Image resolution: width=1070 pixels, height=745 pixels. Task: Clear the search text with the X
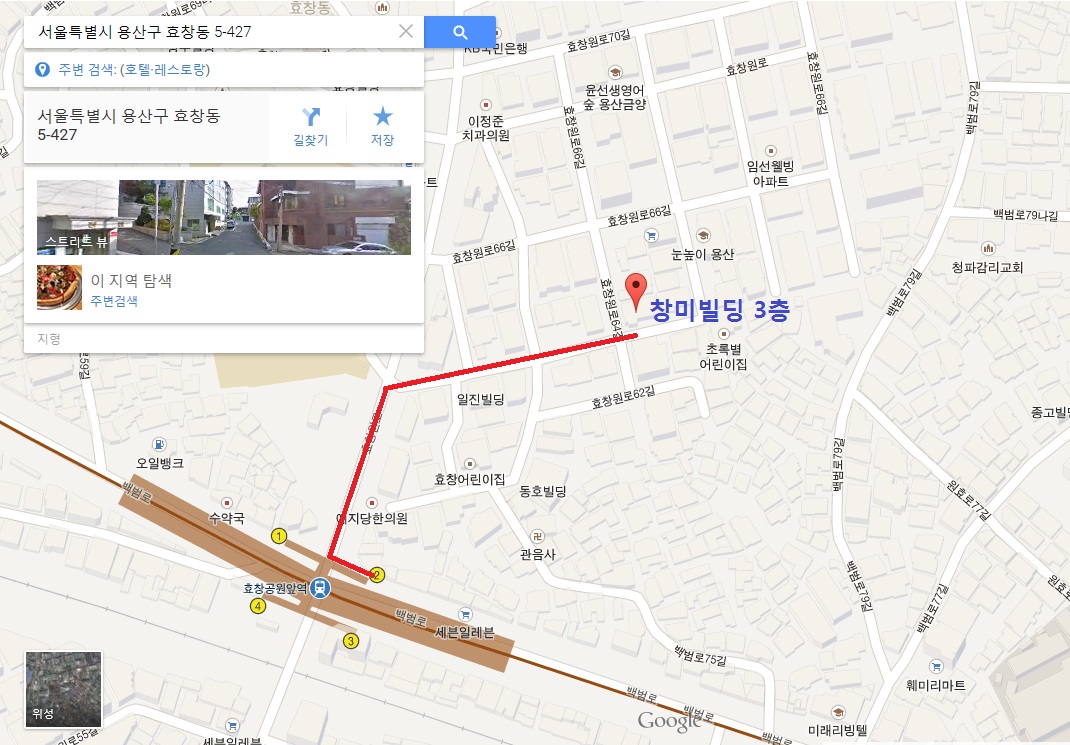tap(406, 32)
